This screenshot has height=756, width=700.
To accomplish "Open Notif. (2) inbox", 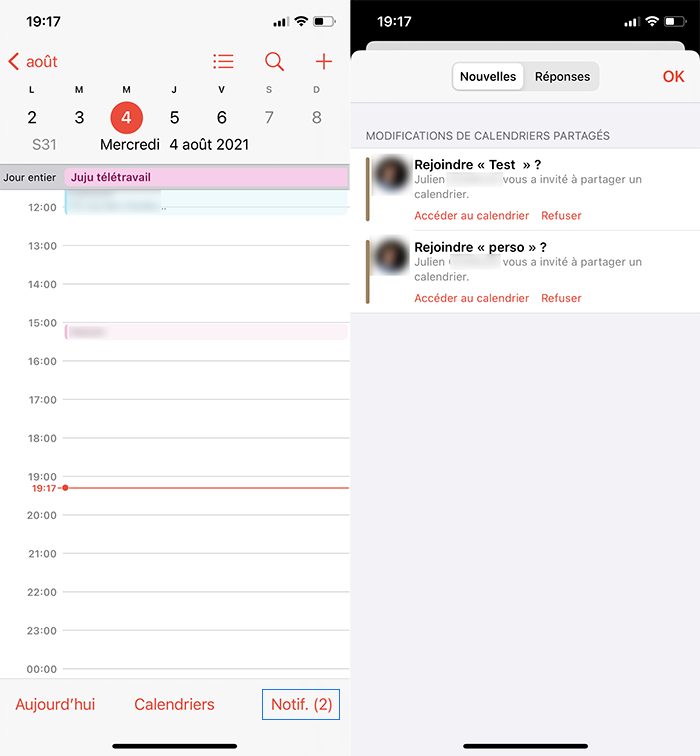I will [300, 704].
